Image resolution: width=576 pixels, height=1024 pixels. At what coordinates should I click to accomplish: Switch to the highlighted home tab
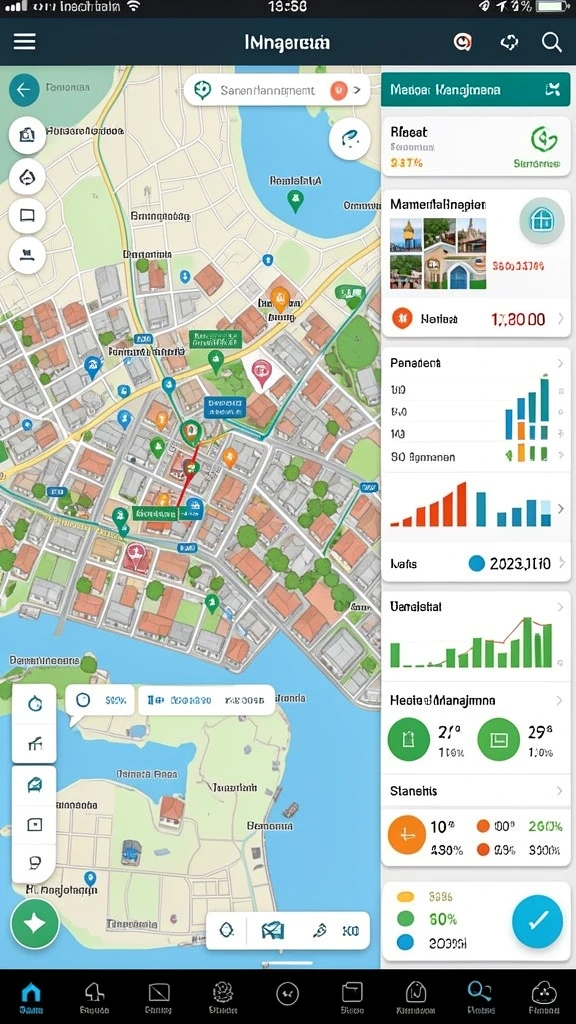pos(31,997)
